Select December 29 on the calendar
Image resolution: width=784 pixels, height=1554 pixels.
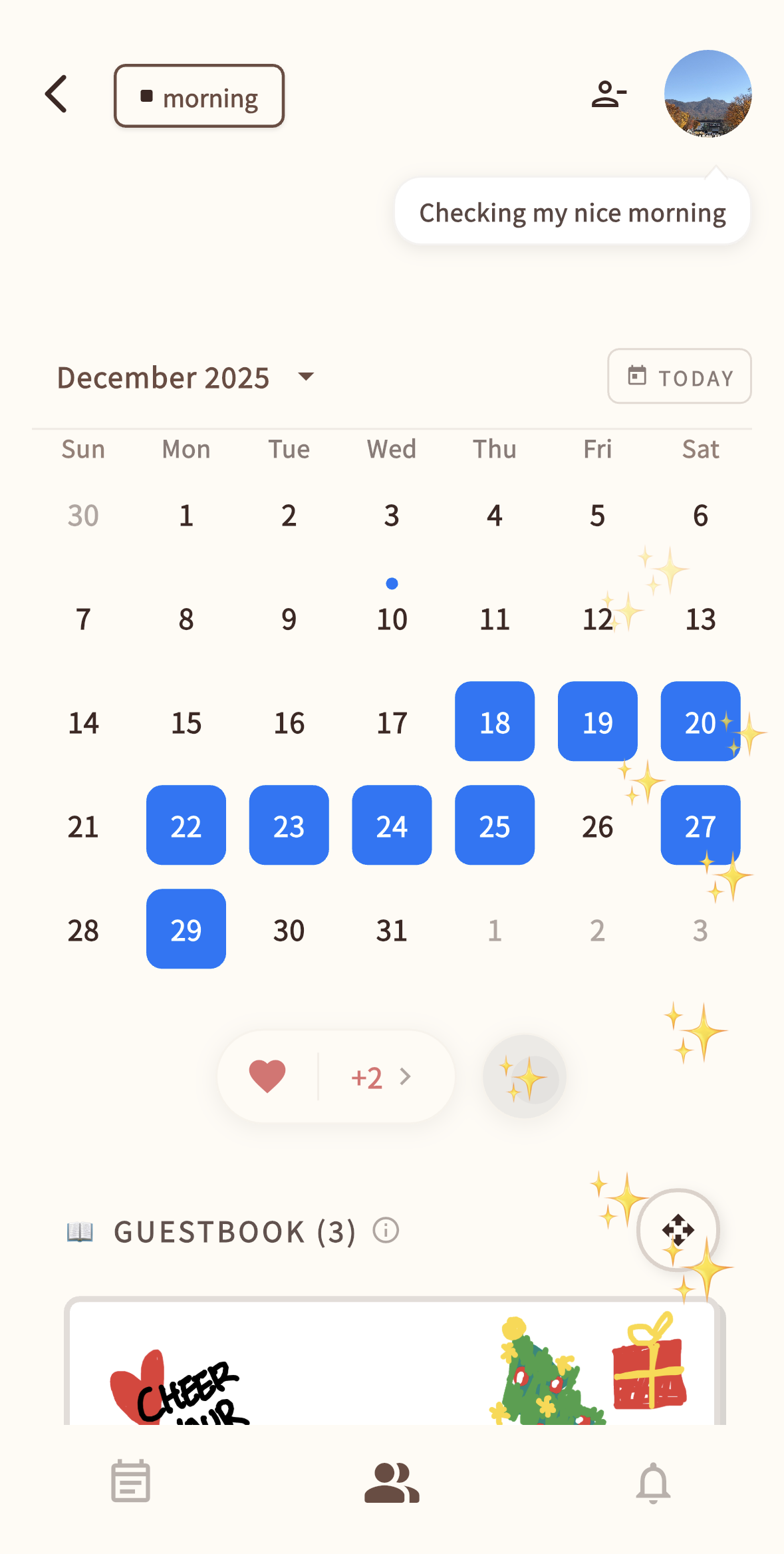click(186, 929)
